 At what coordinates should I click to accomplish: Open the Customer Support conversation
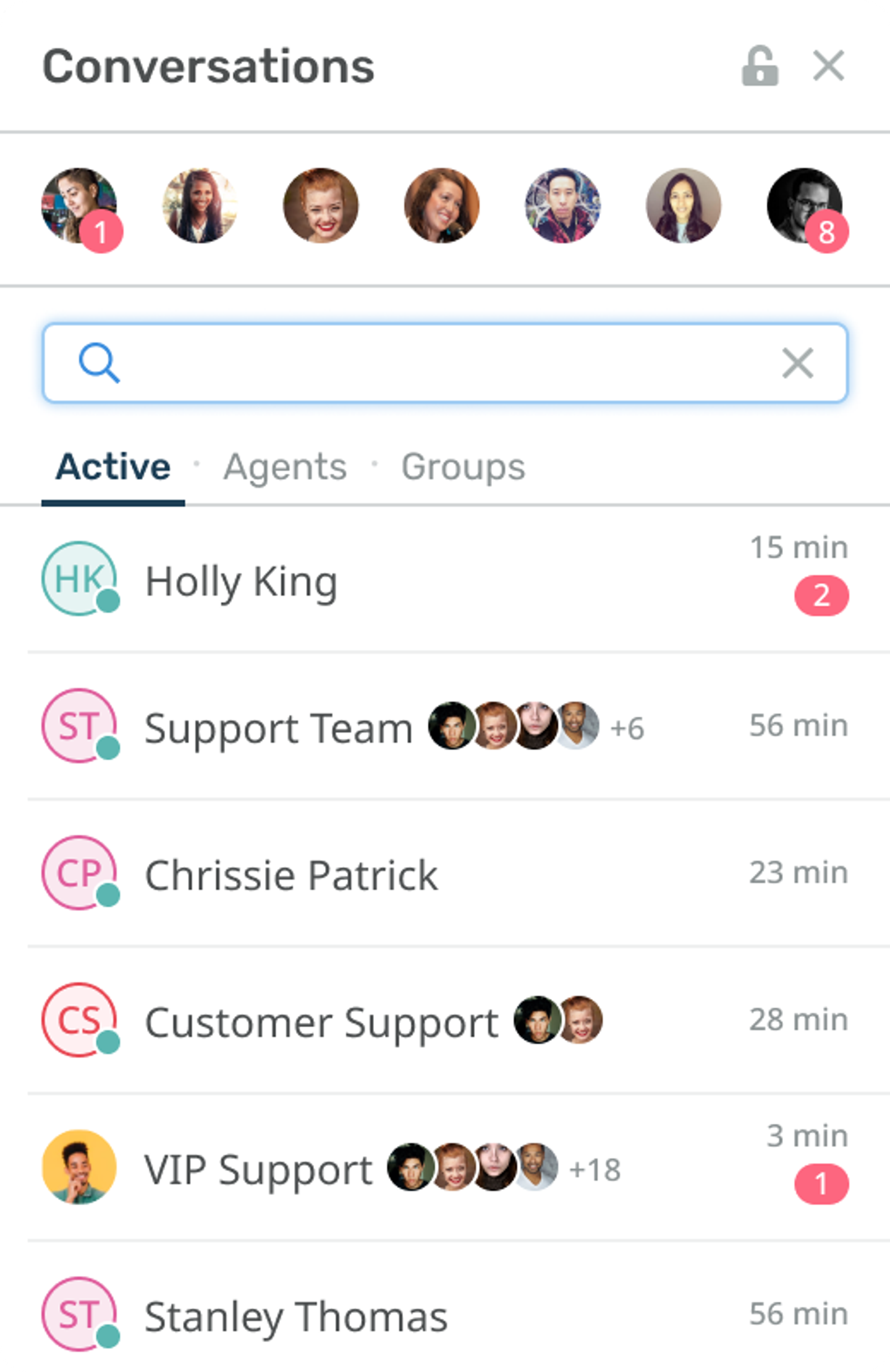(x=445, y=1020)
